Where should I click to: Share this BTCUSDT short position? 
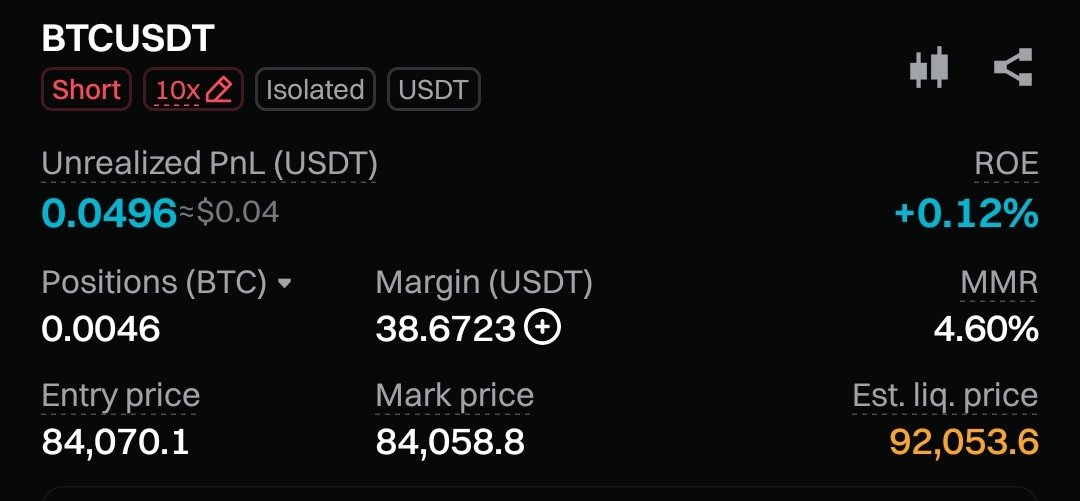1012,68
